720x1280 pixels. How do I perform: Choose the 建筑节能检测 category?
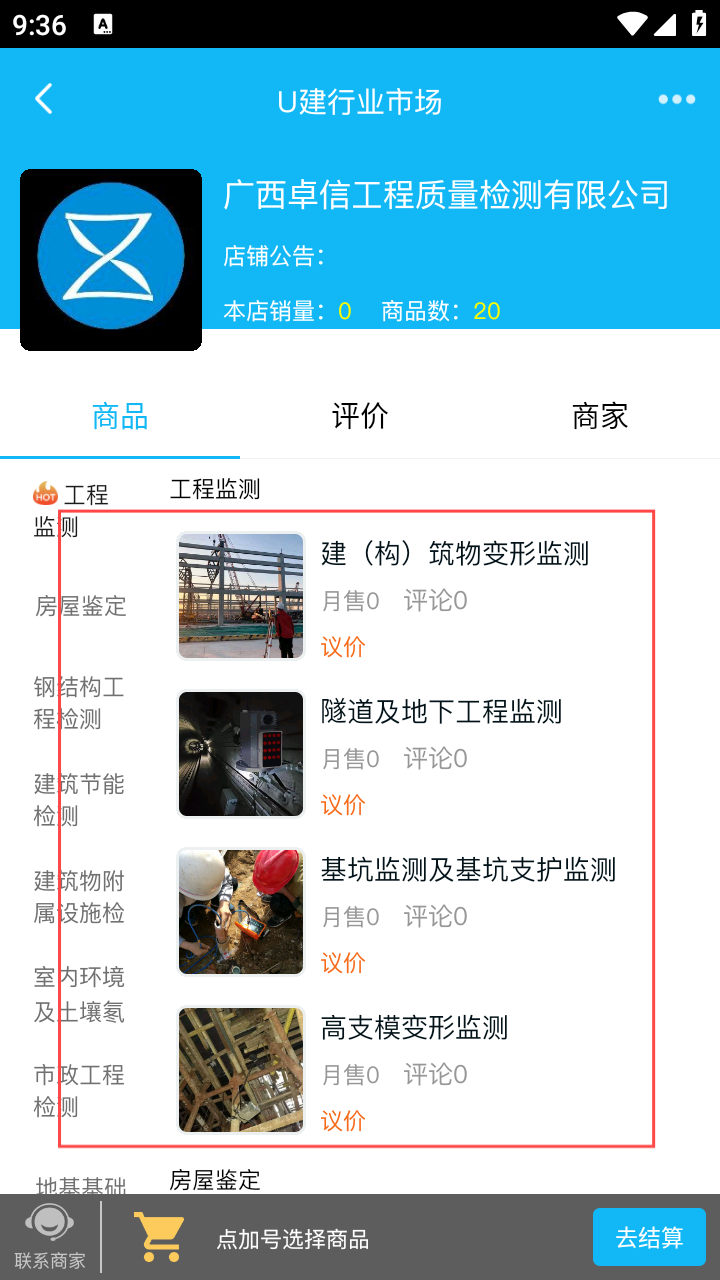(79, 799)
